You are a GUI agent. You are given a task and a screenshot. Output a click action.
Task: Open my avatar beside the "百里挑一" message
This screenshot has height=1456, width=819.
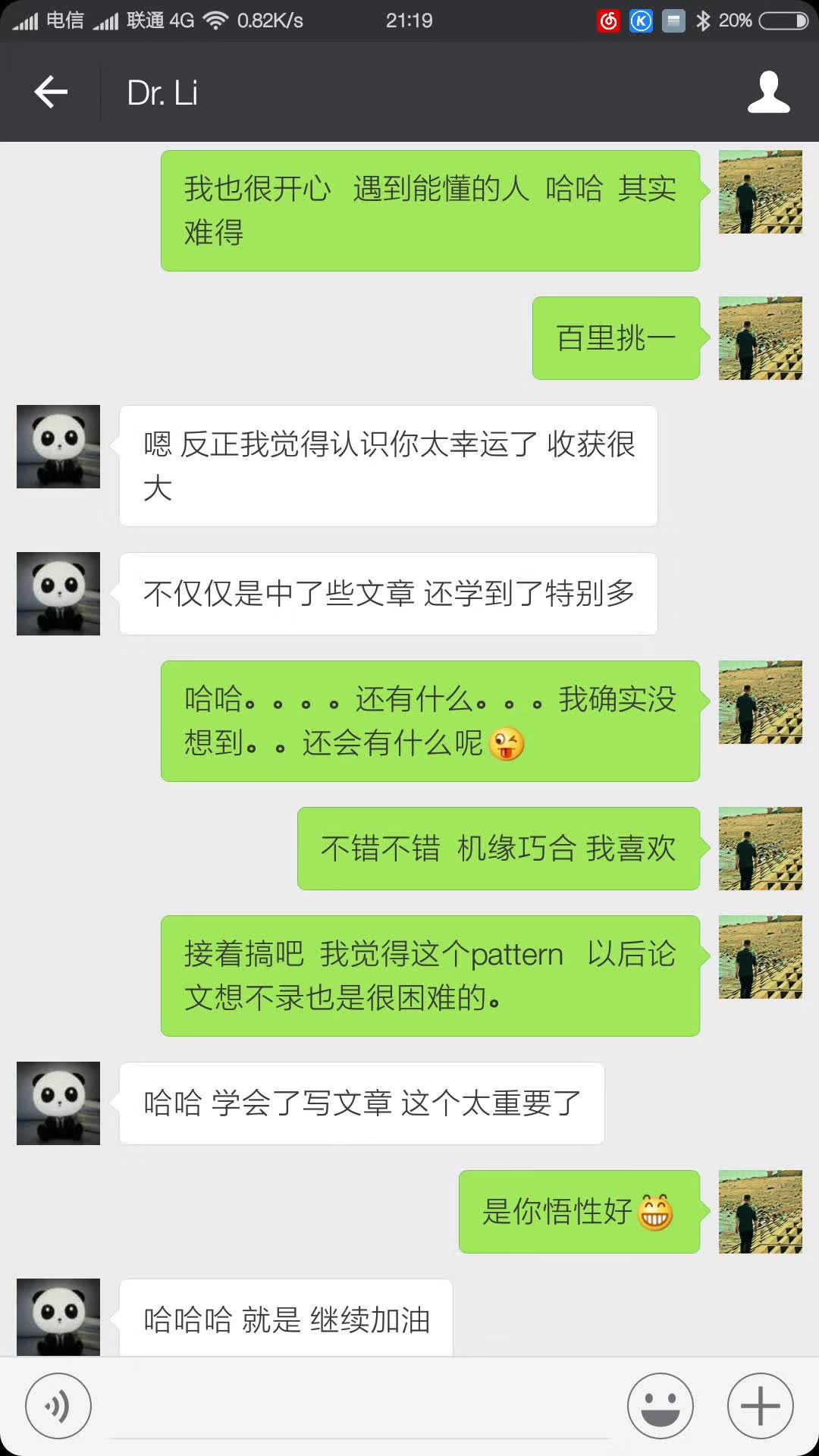[x=760, y=338]
